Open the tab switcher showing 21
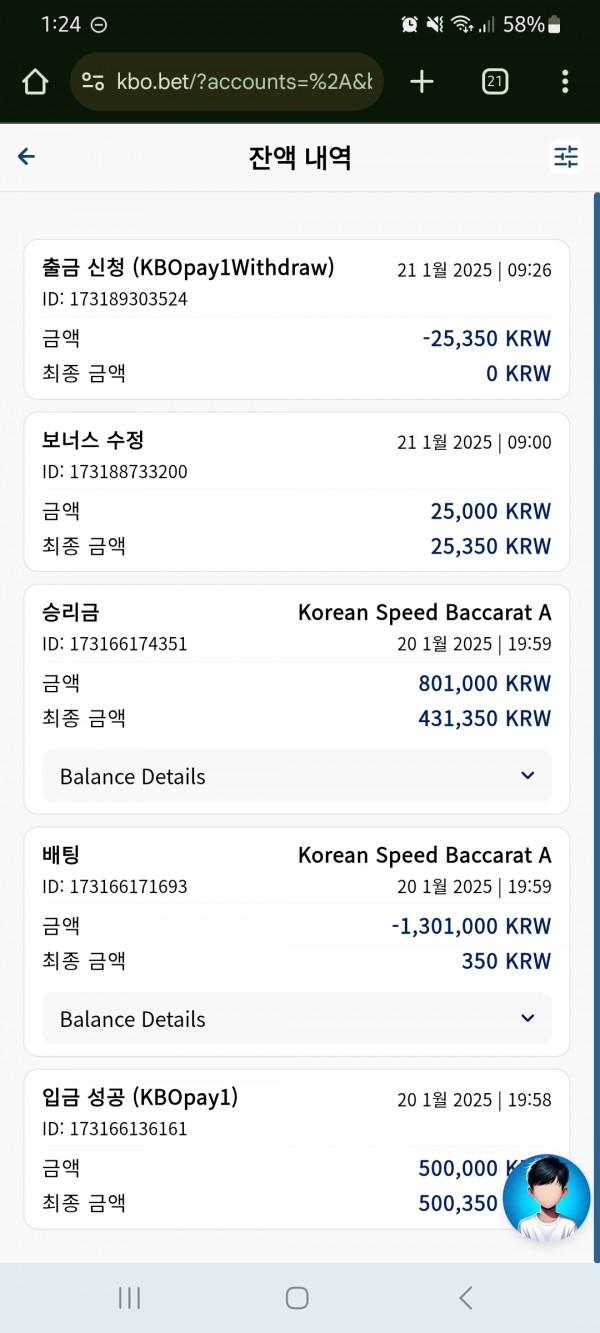The image size is (600, 1333). 494,82
